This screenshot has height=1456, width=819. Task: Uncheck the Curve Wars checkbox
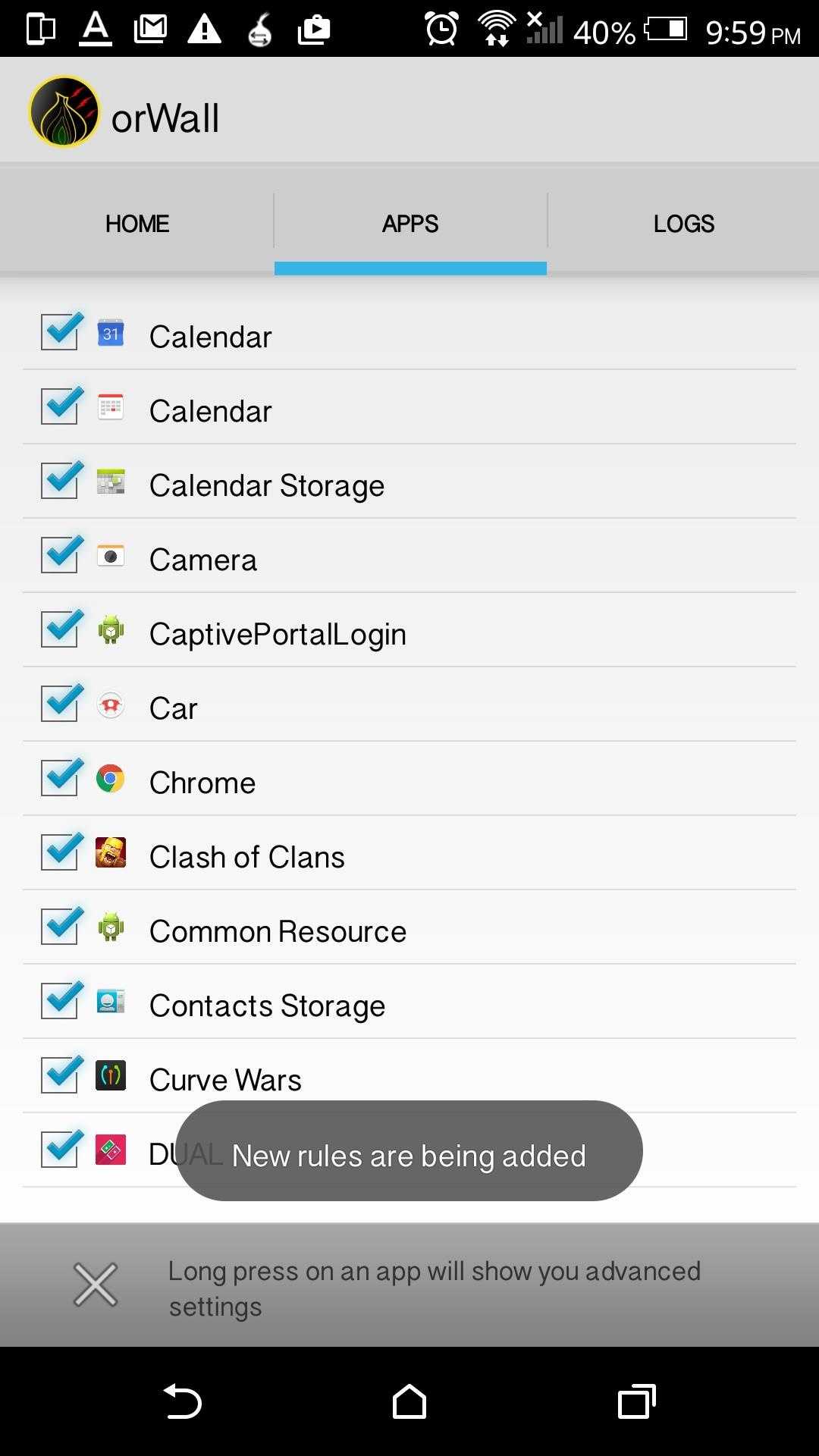(60, 1077)
